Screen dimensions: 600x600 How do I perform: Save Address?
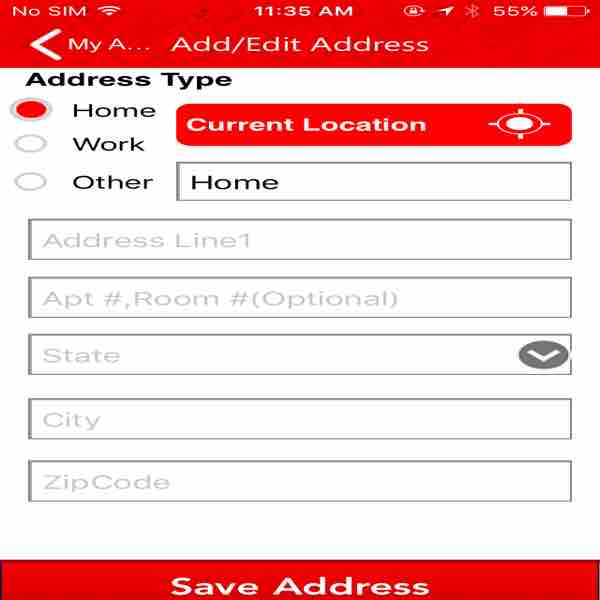click(300, 583)
